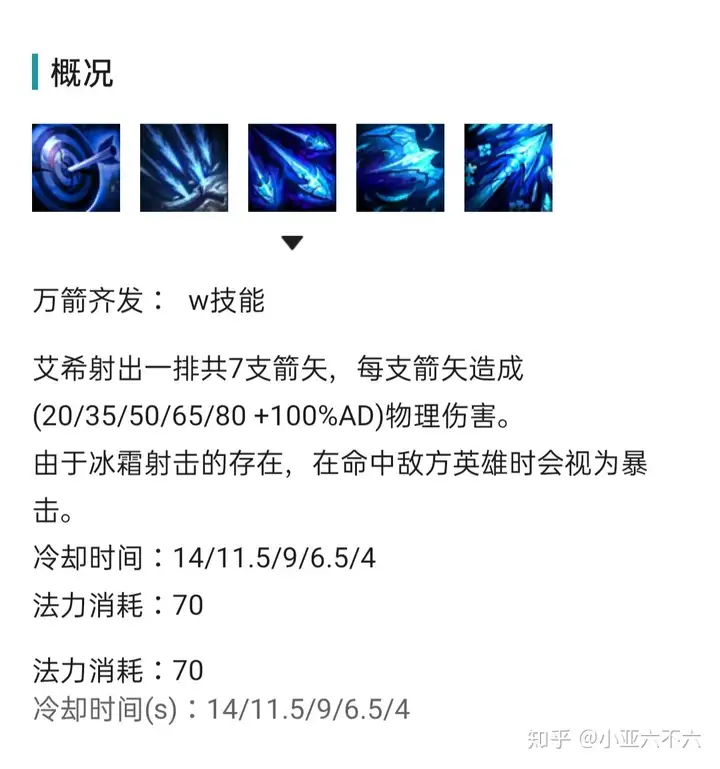This screenshot has height=769, width=720.
Task: Select the W skill Volley icon
Action: 292,168
